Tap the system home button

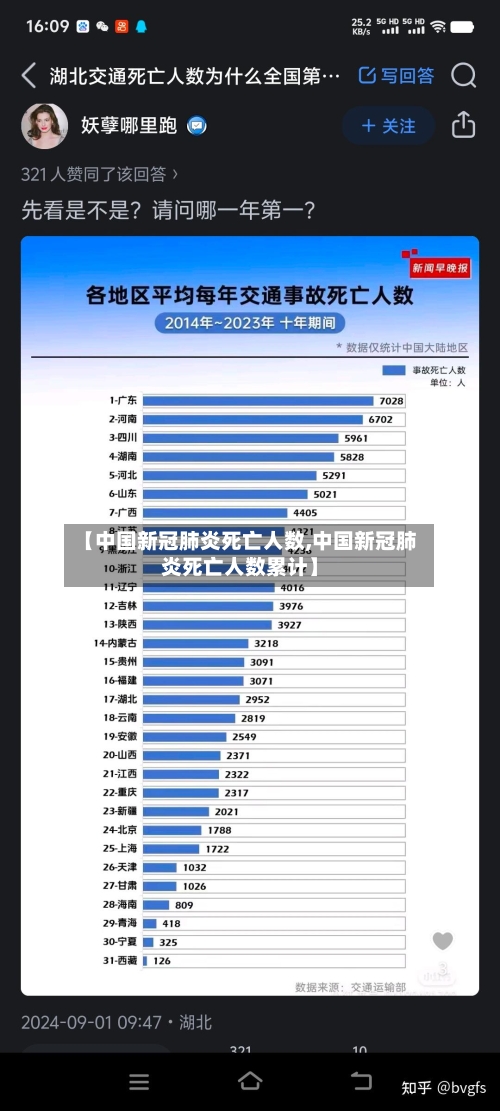[250, 1081]
